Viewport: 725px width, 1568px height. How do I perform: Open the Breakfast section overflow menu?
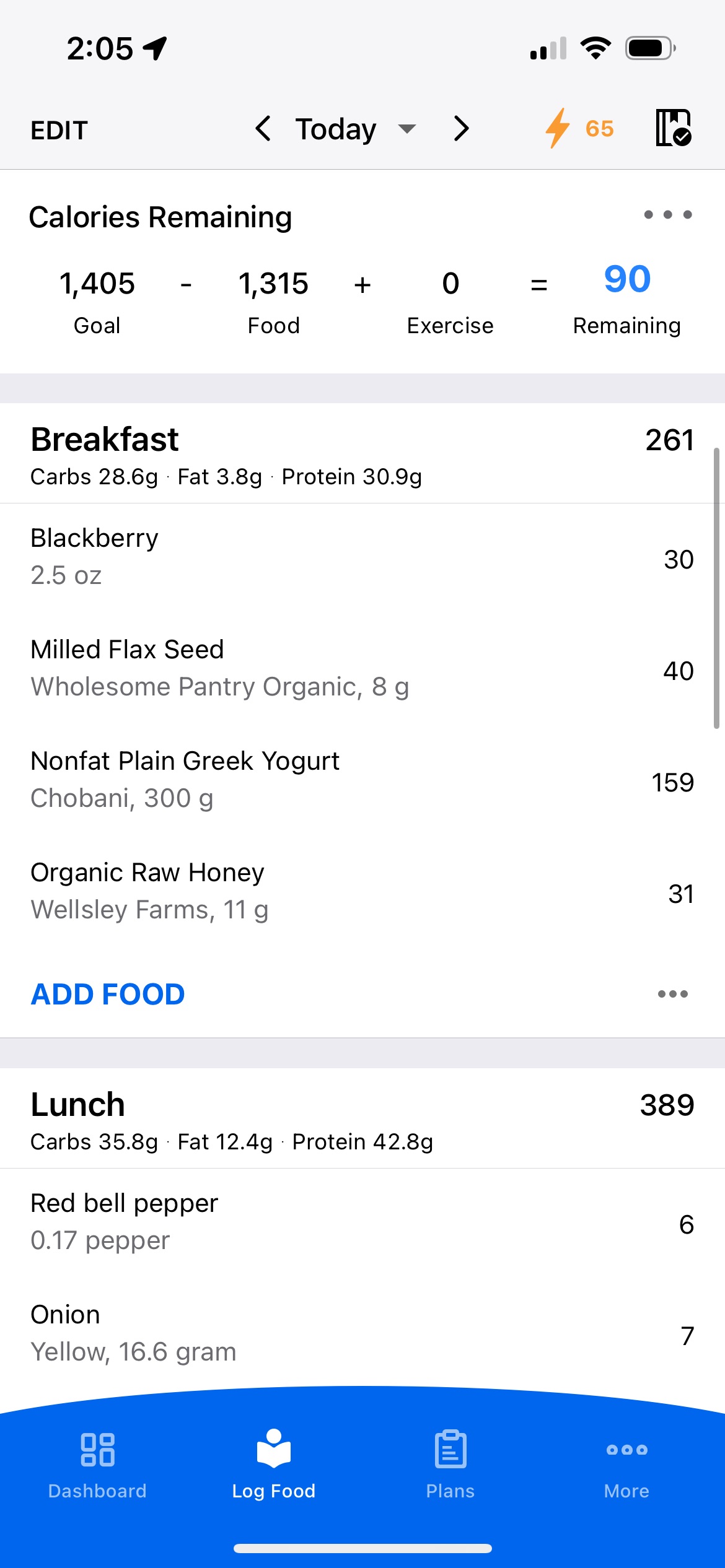(x=672, y=993)
